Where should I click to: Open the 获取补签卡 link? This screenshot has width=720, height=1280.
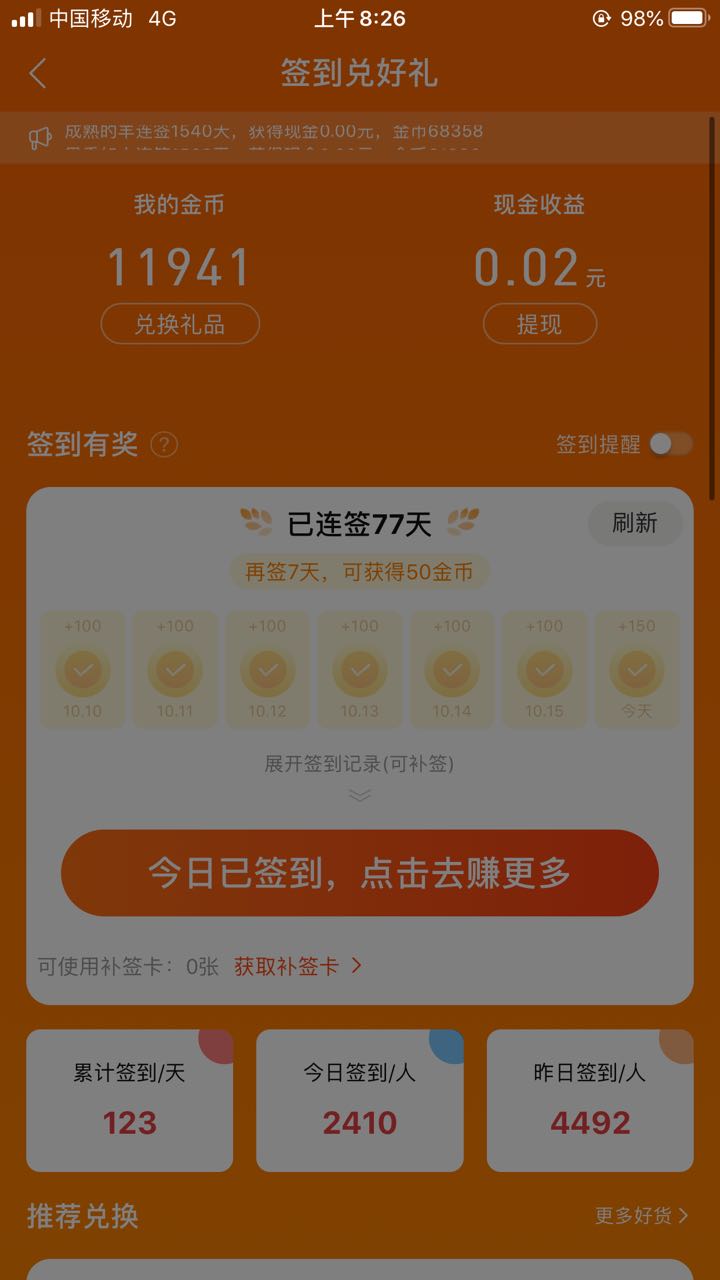pos(298,967)
